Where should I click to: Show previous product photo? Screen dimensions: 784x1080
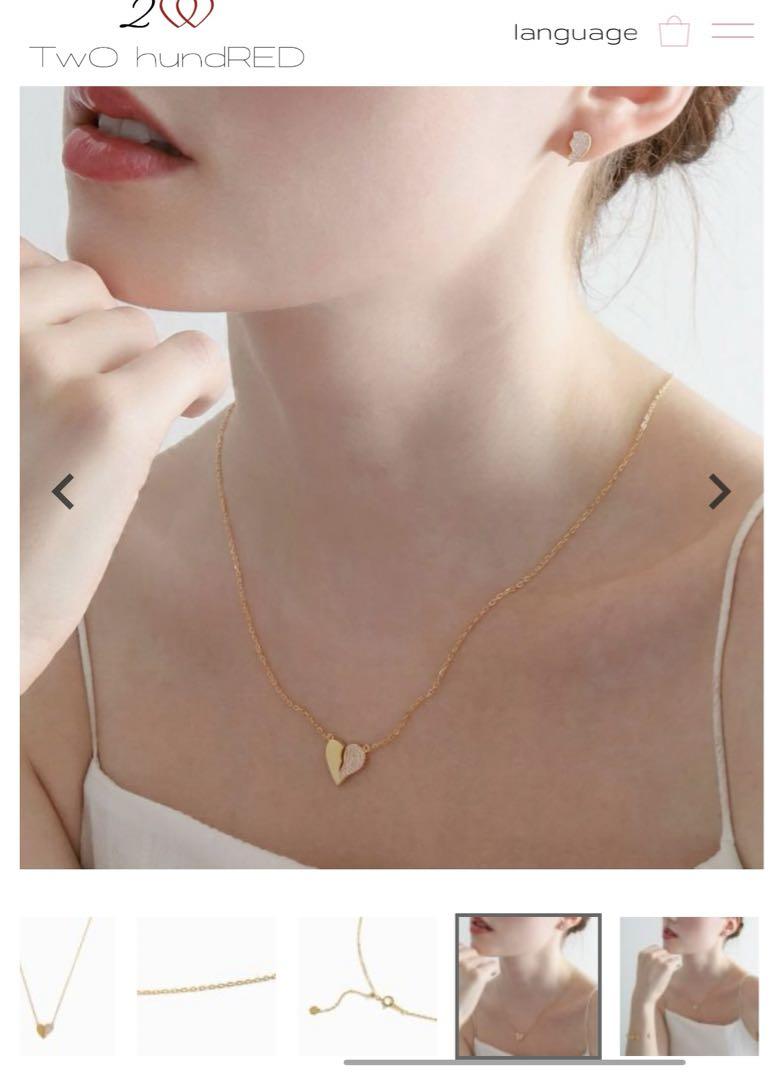point(63,492)
